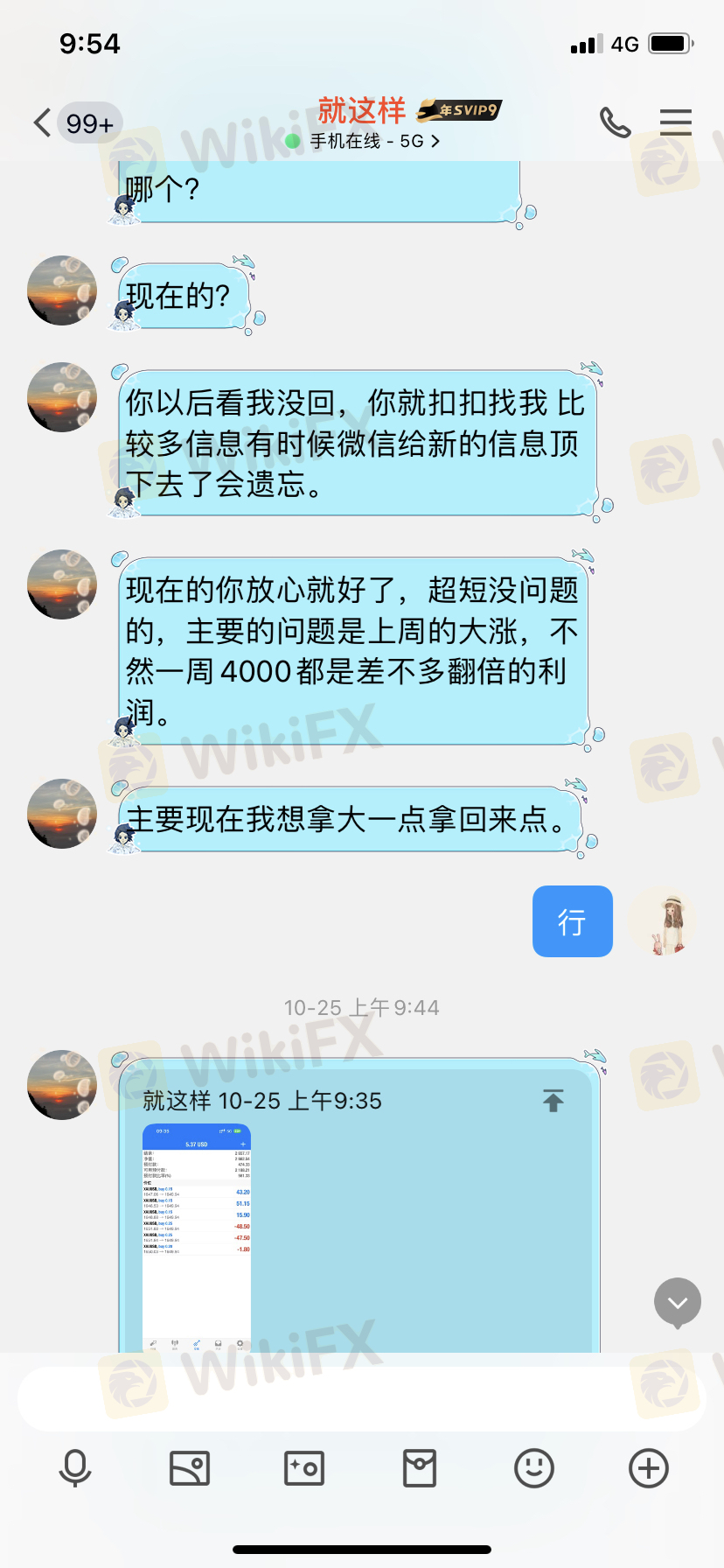Jump to the latest messages
724x1568 pixels.
(678, 1303)
